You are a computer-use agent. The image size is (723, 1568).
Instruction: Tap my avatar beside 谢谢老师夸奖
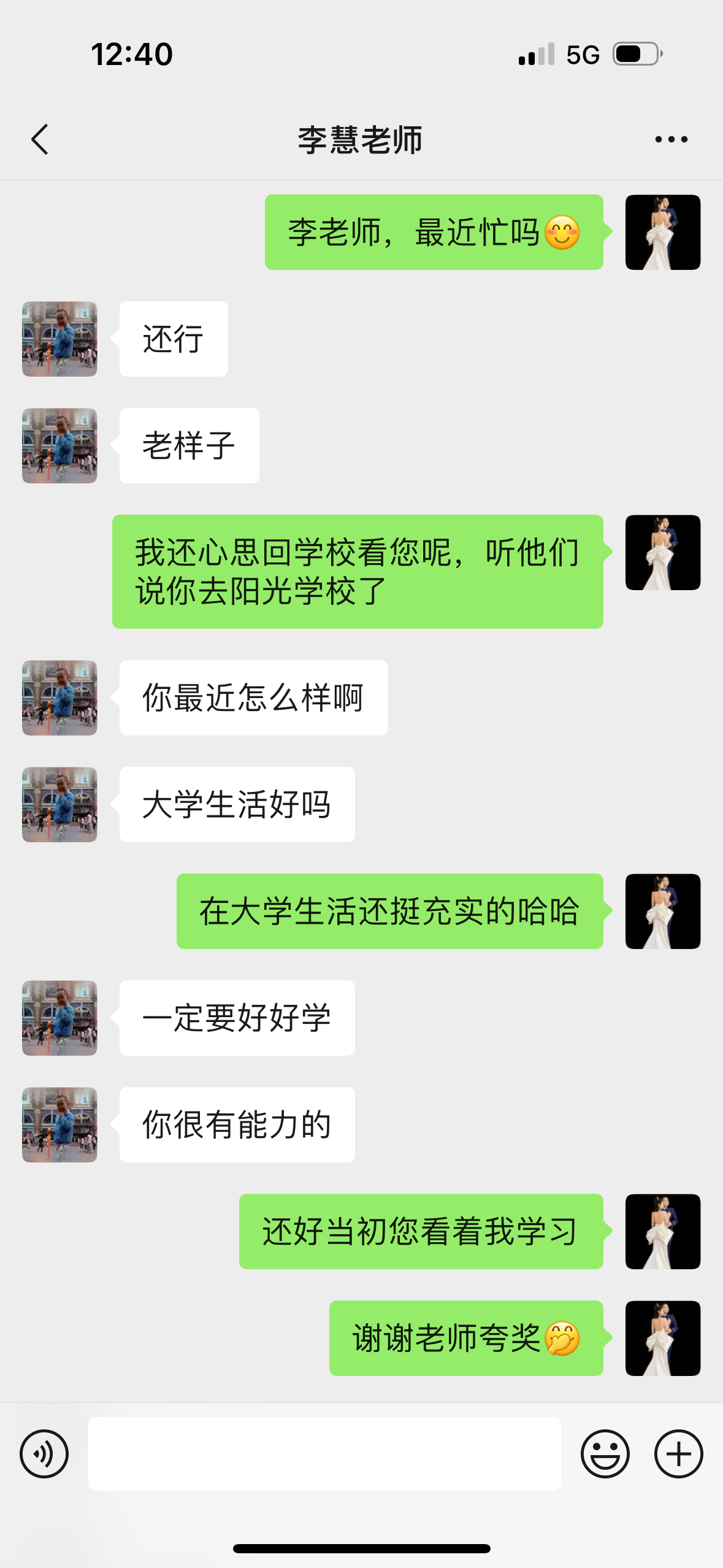(662, 1338)
